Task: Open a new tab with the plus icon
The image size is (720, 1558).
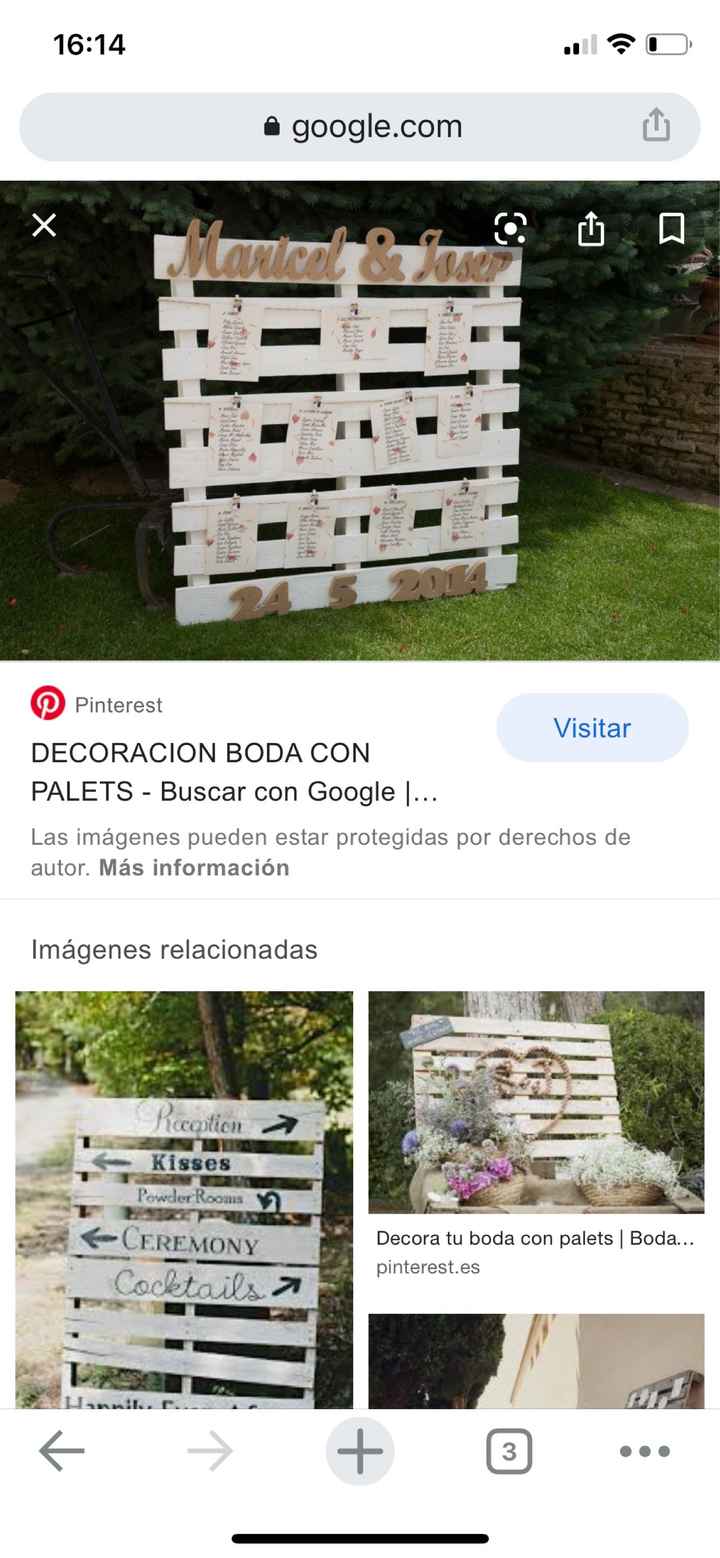Action: click(360, 1451)
